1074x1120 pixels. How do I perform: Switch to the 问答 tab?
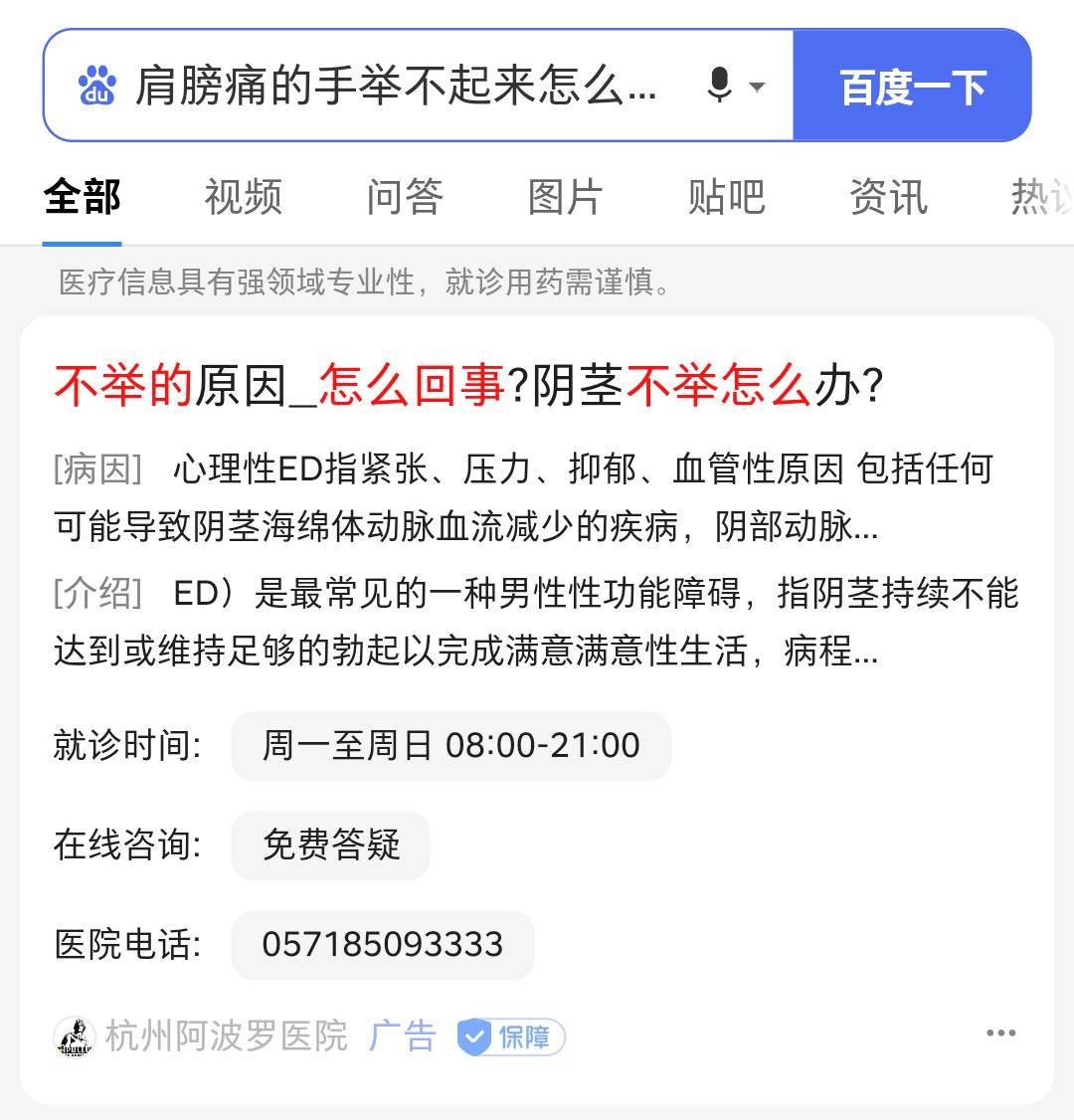[x=404, y=197]
